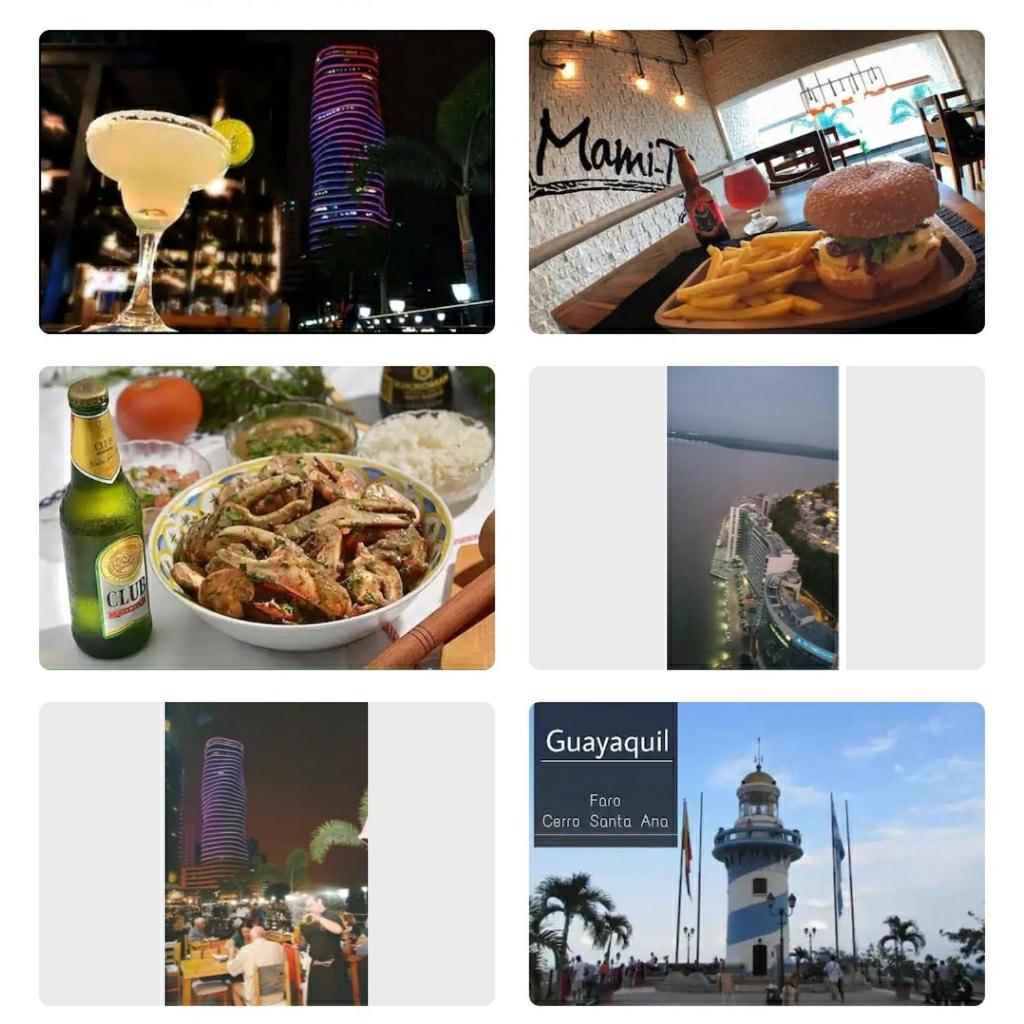Viewport: 1024px width, 1024px height.
Task: Open the burger and fries photo
Action: click(756, 181)
